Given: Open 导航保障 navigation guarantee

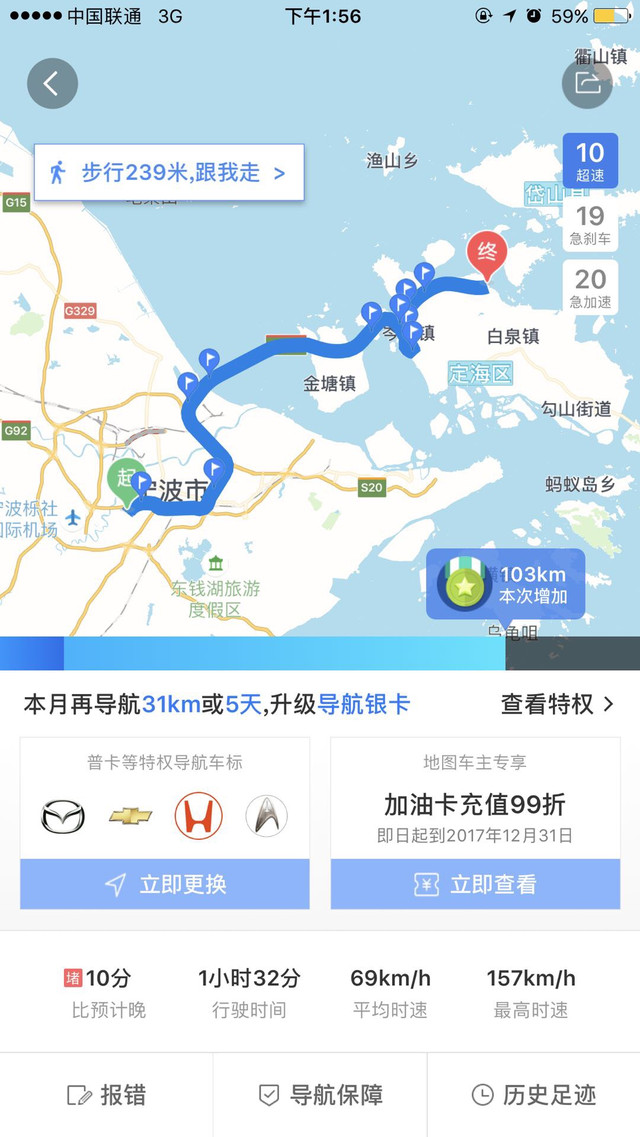Looking at the screenshot, I should (x=320, y=1095).
